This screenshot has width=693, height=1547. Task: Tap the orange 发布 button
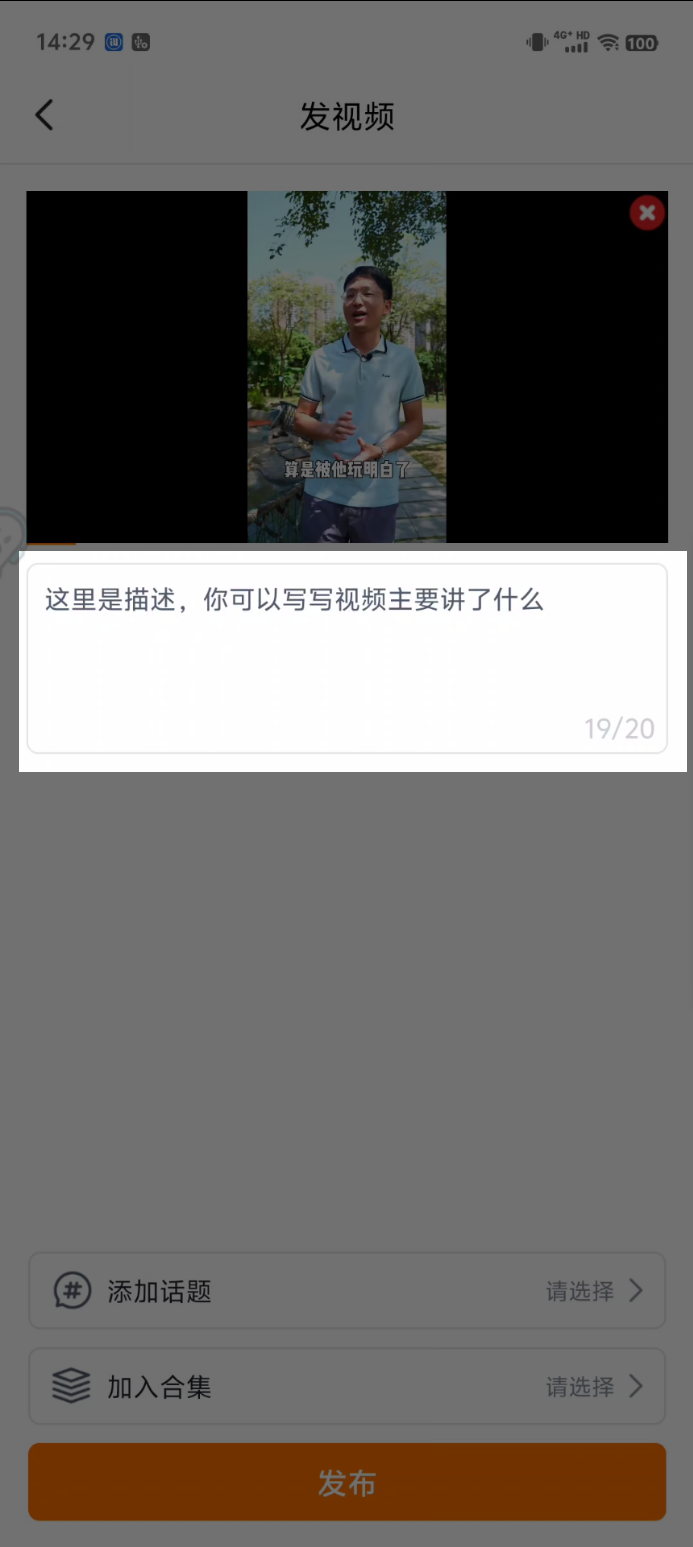tap(346, 1482)
